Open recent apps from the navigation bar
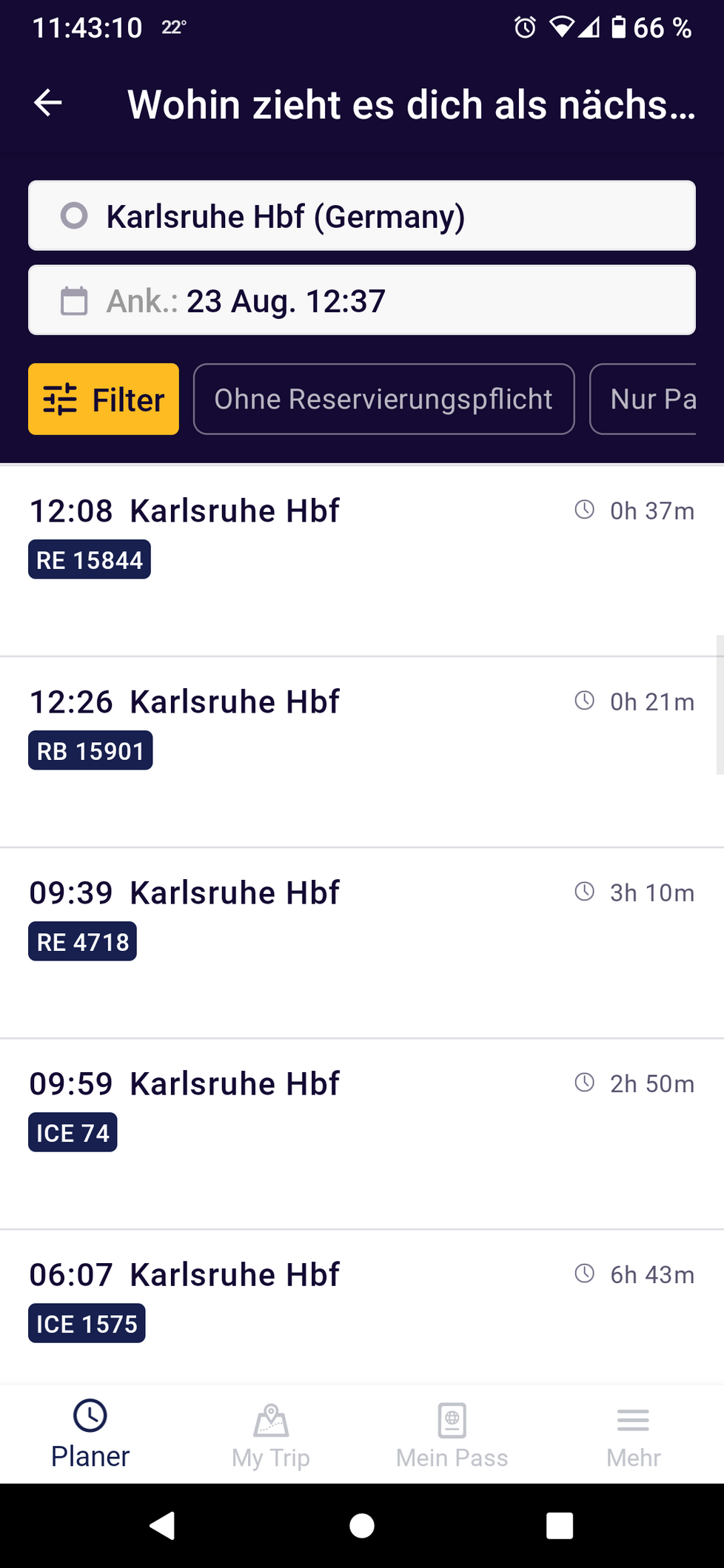 [x=559, y=1525]
